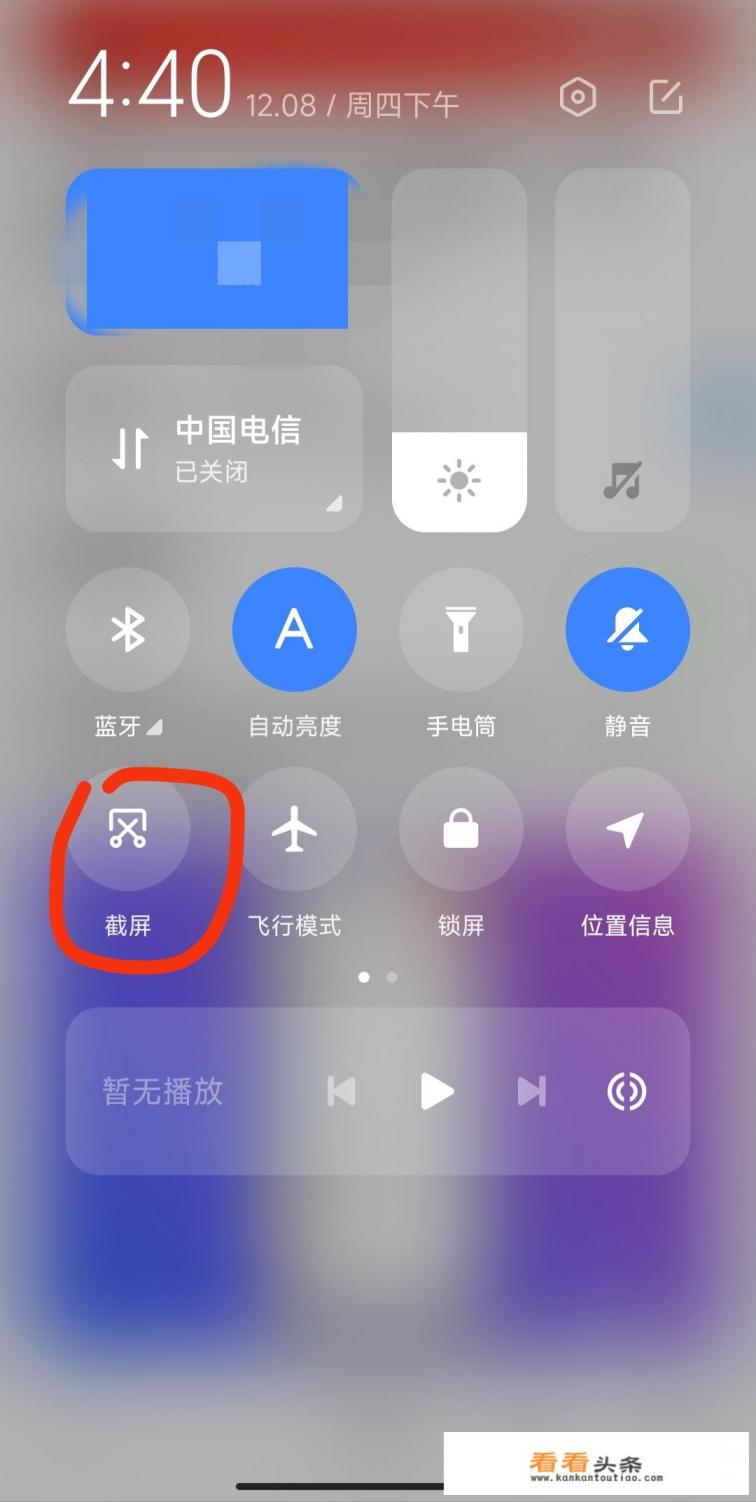The height and width of the screenshot is (1502, 756).
Task: Select the location (位置信息) tile
Action: click(x=626, y=828)
